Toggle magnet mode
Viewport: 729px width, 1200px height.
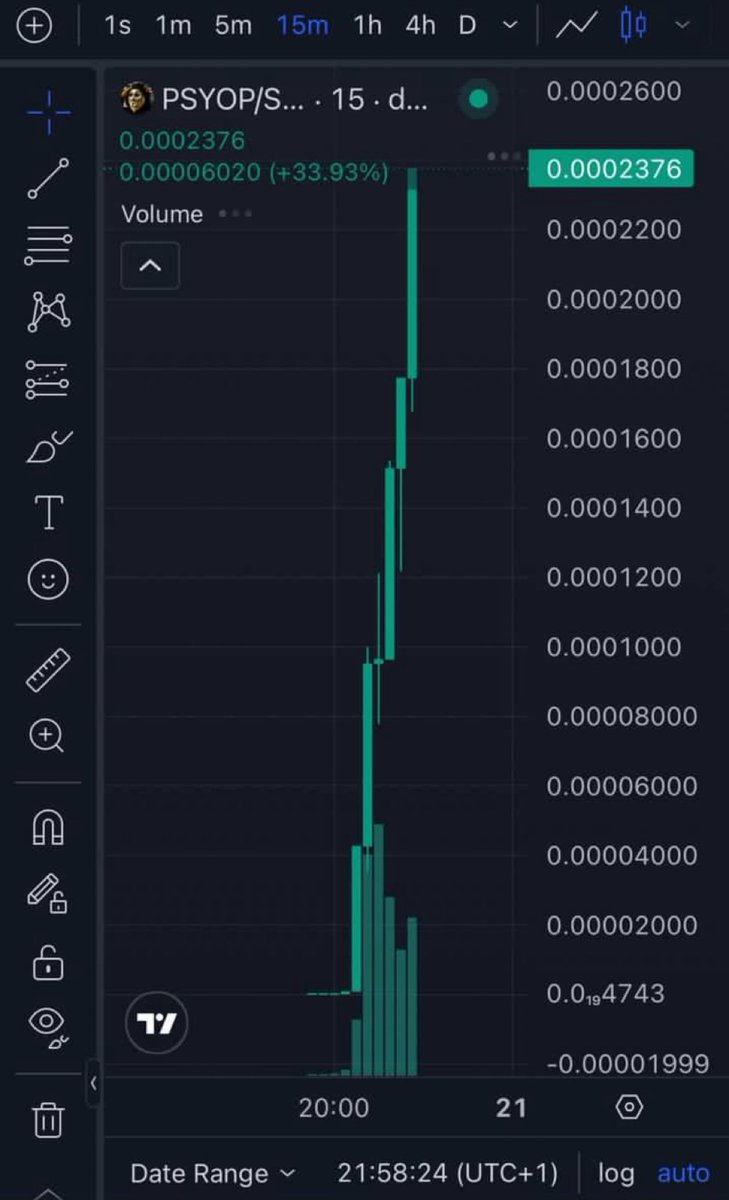[x=48, y=826]
